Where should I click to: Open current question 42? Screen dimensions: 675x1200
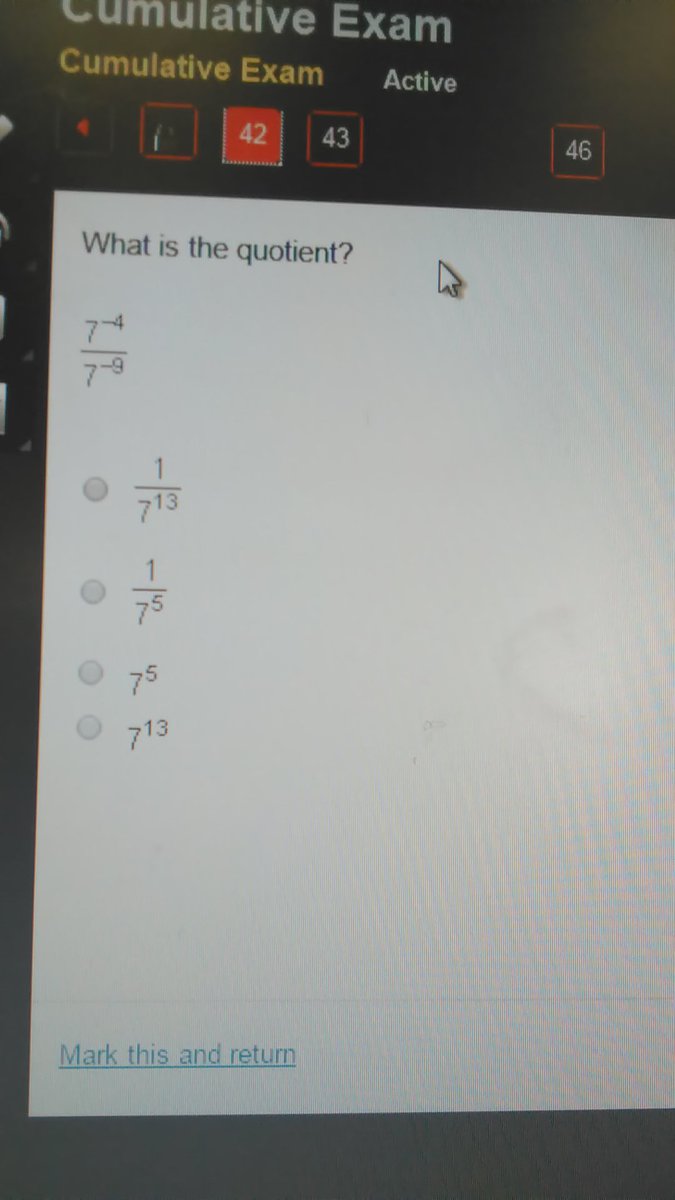[x=253, y=134]
